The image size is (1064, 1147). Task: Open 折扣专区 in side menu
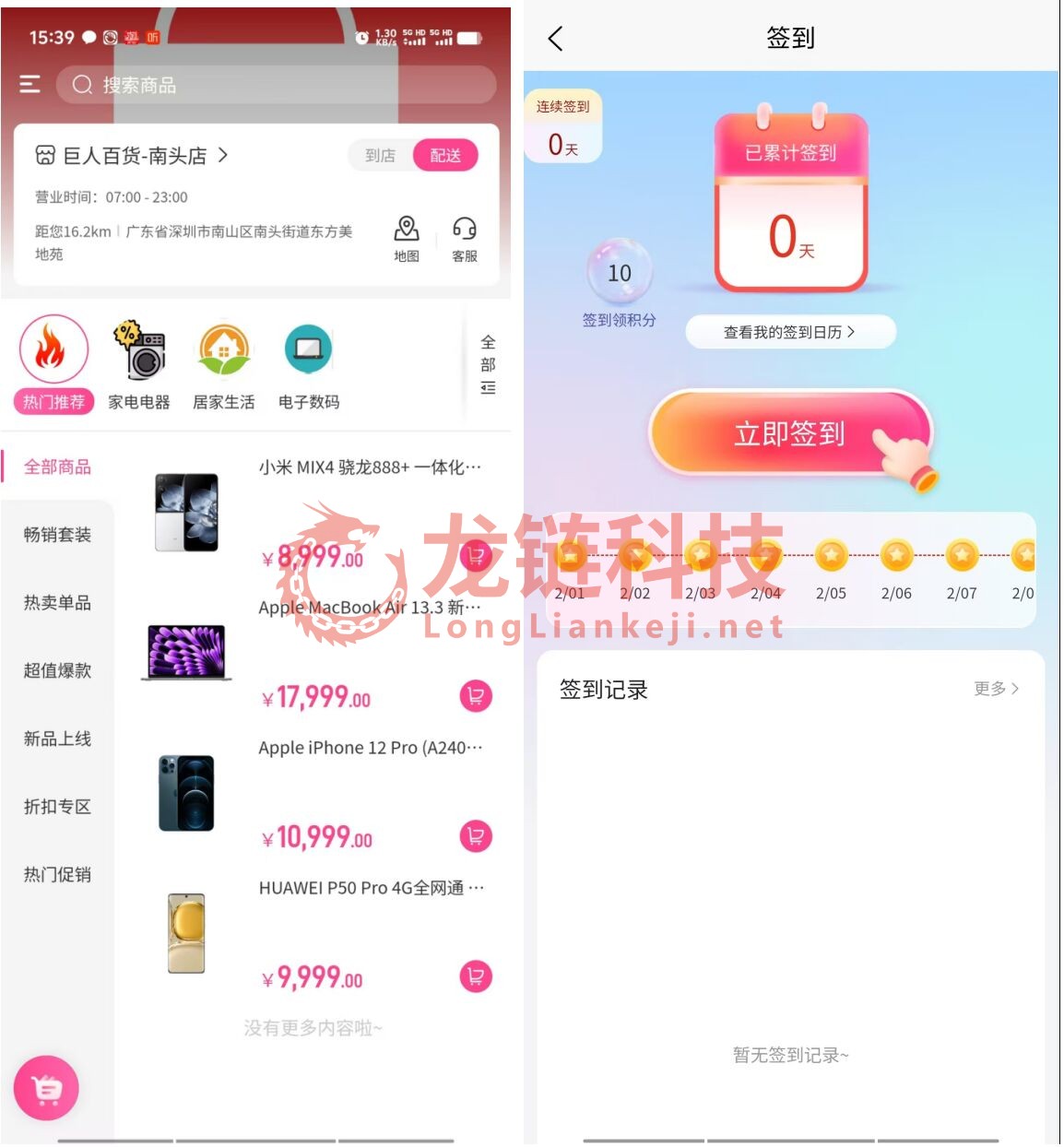(57, 807)
